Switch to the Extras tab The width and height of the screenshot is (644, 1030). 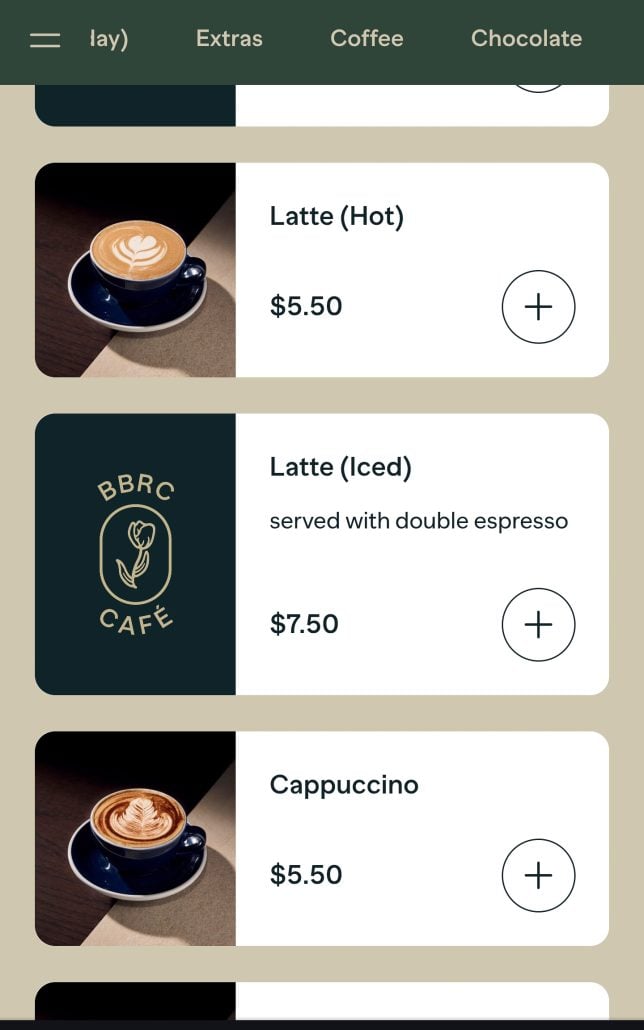click(229, 39)
